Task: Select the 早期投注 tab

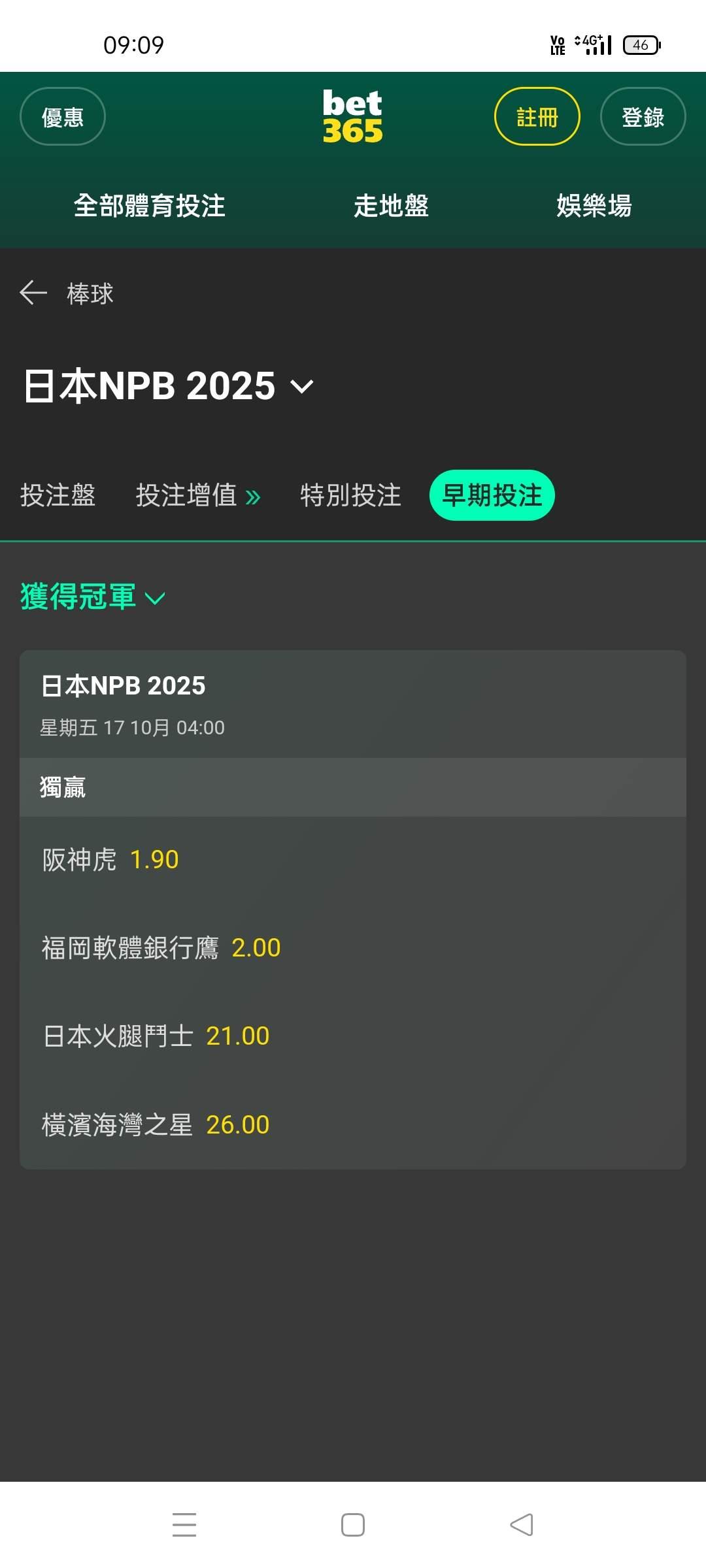Action: click(492, 495)
